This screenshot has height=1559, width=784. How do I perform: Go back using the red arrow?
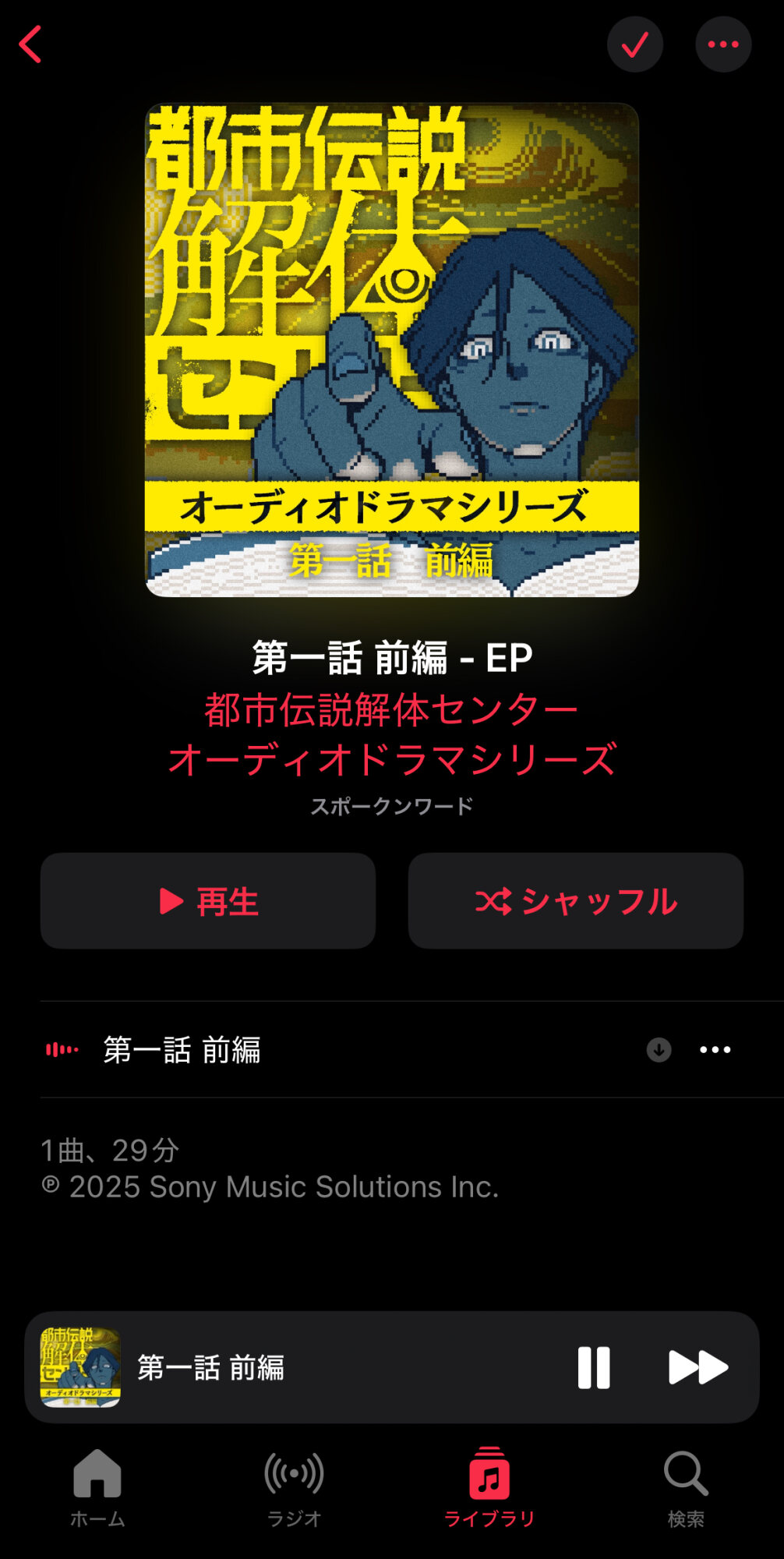[30, 44]
